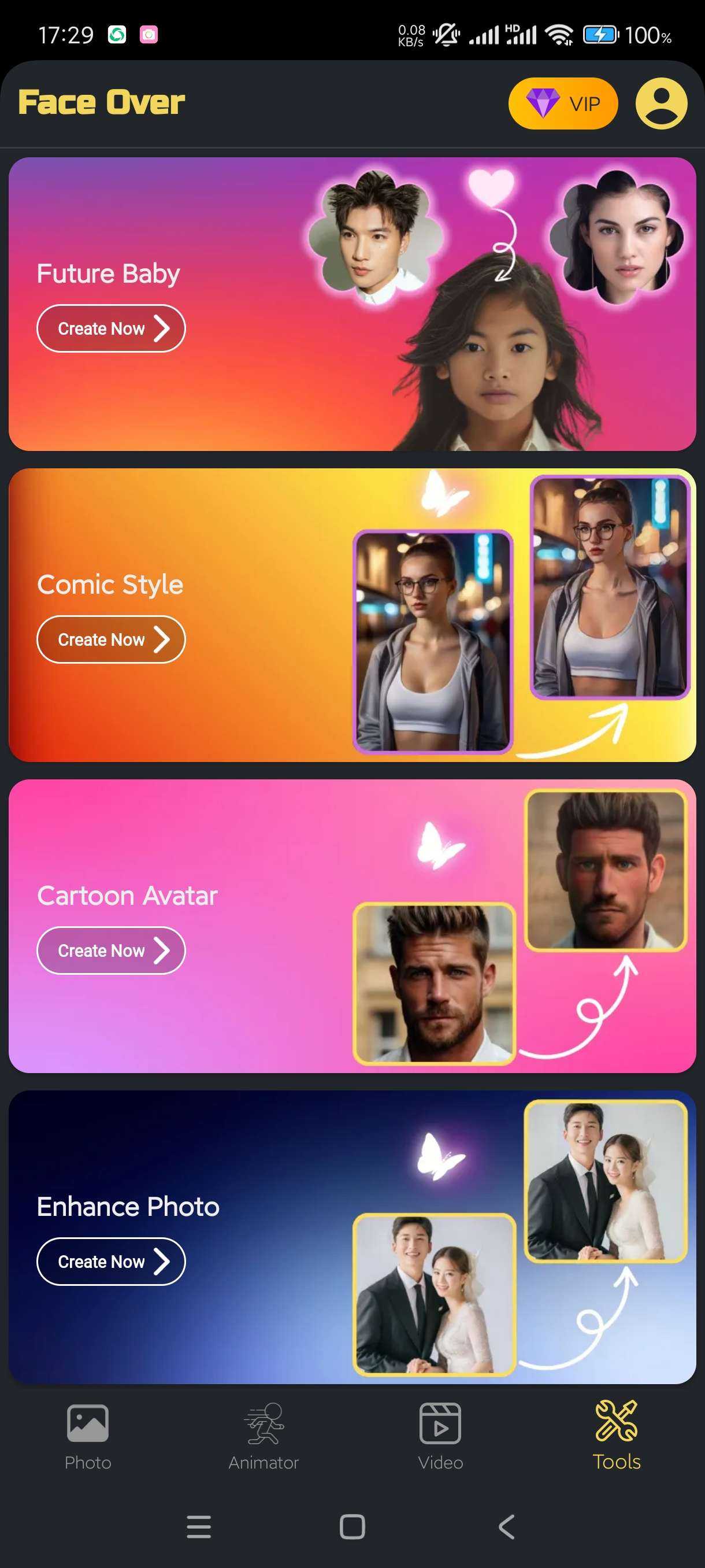
Task: Go to the system home screen
Action: point(352,1526)
